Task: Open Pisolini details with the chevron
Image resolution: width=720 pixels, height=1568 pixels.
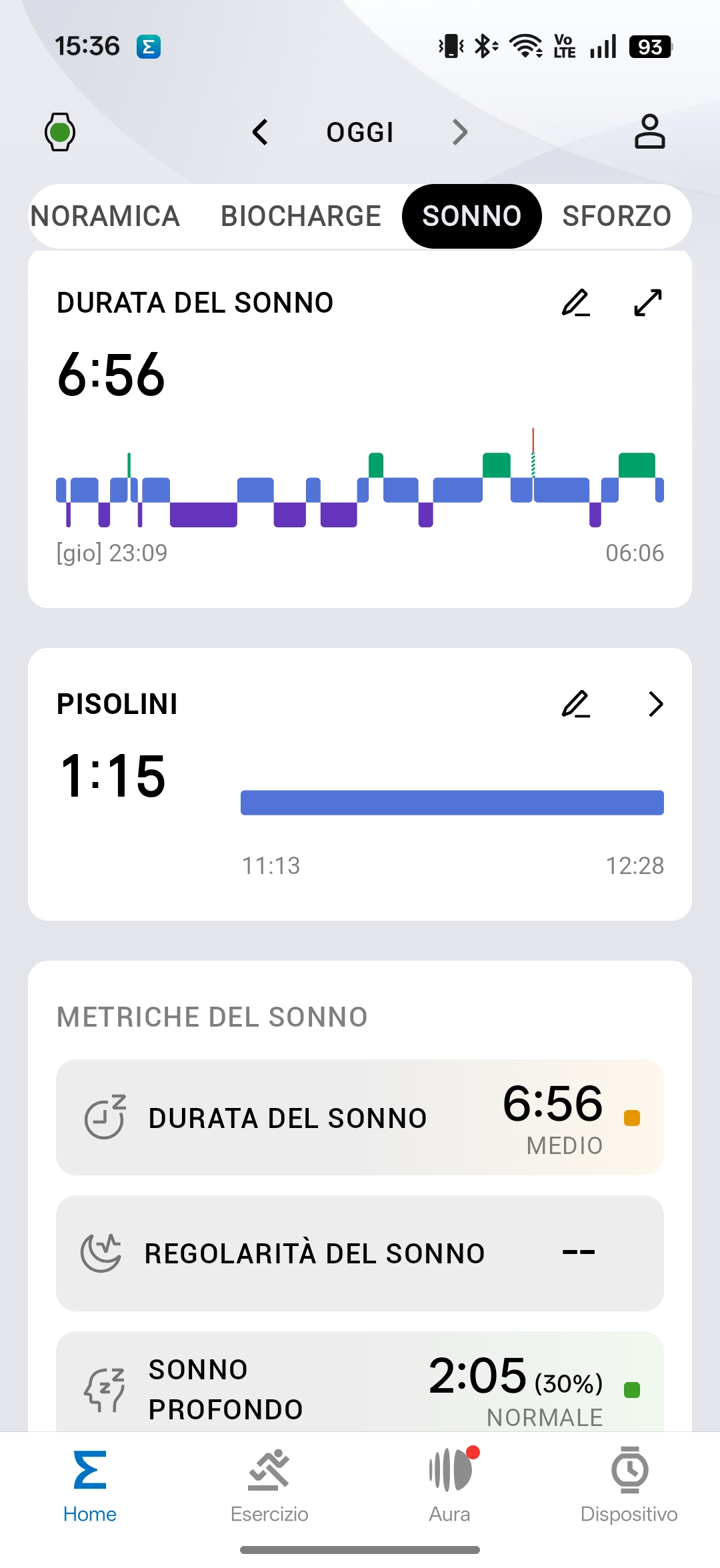Action: coord(655,704)
